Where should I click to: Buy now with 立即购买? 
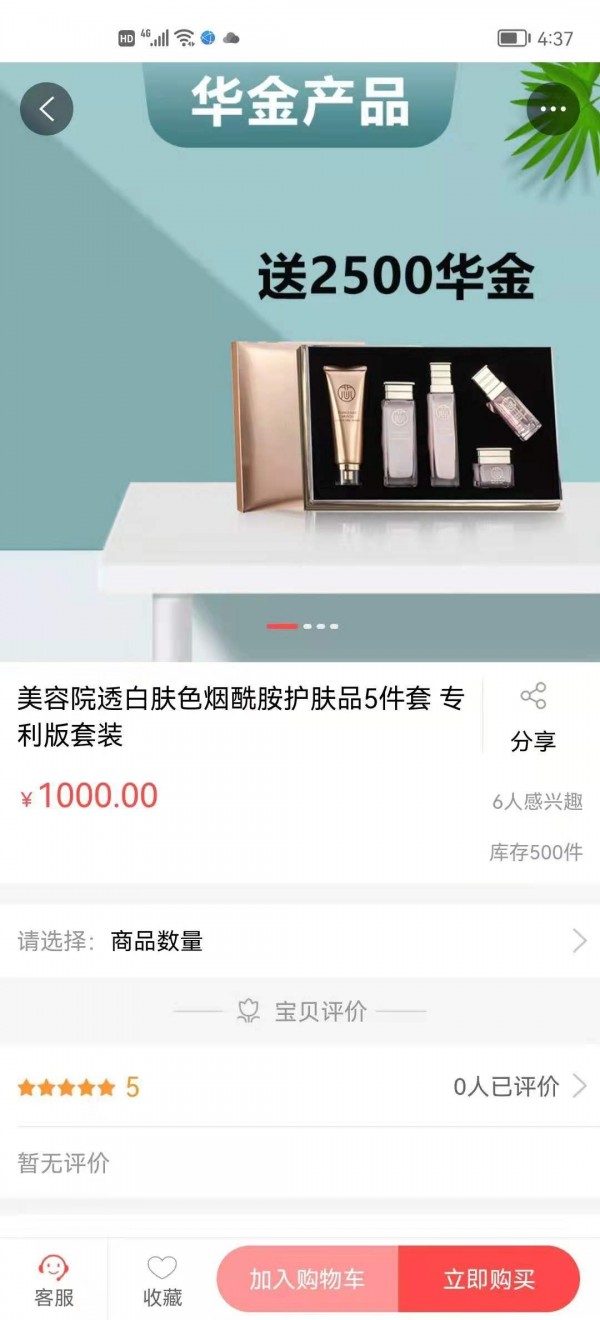pos(489,1279)
